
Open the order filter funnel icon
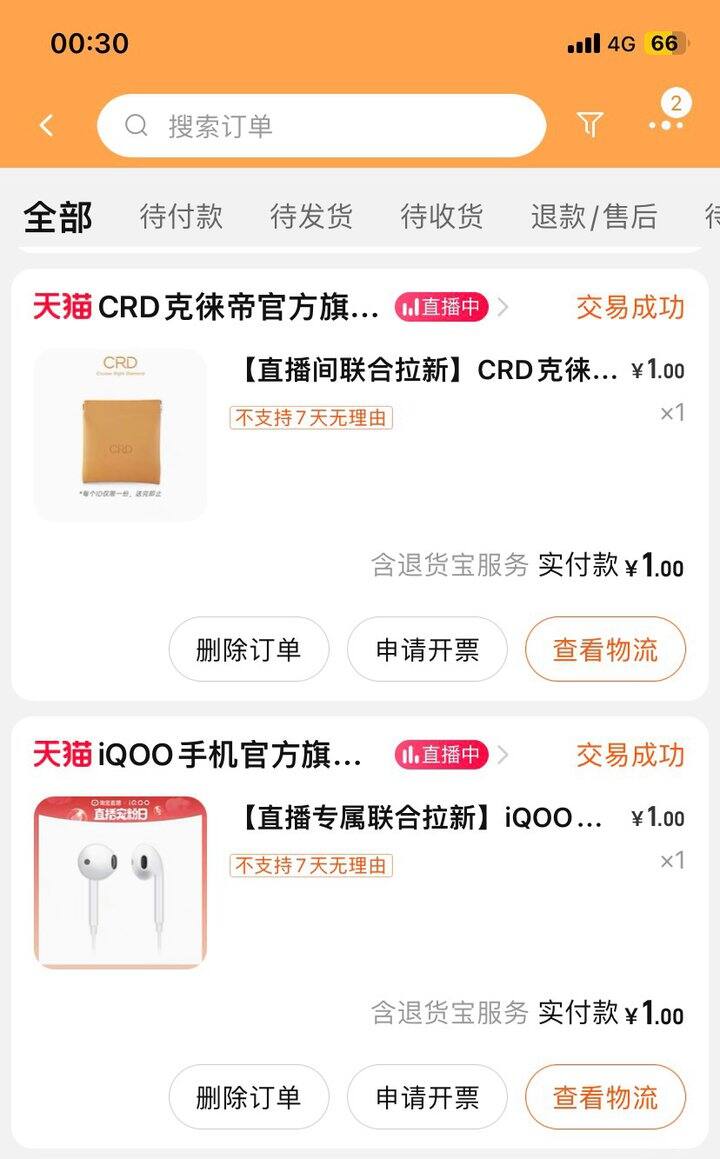[589, 125]
